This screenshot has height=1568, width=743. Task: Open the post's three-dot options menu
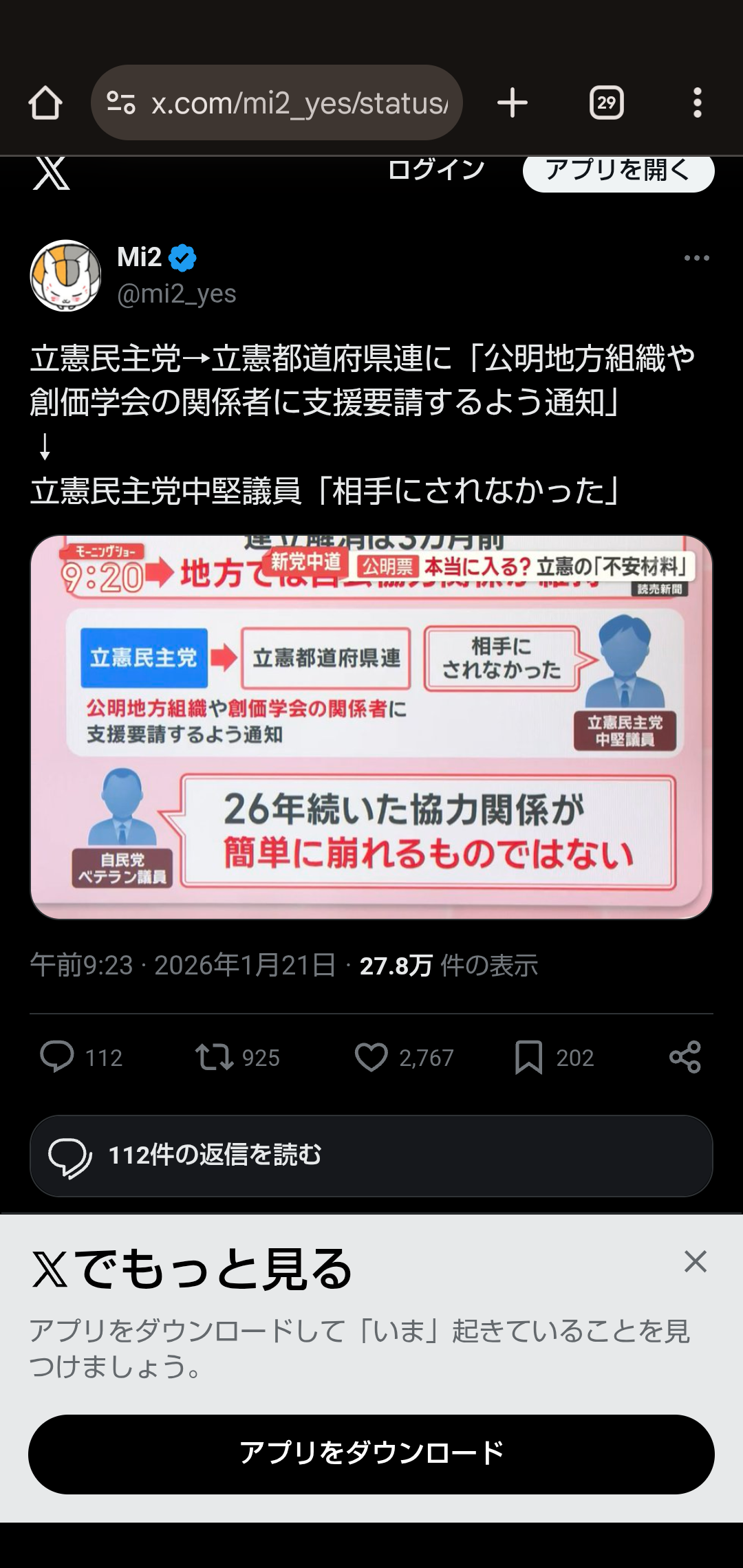tap(696, 258)
